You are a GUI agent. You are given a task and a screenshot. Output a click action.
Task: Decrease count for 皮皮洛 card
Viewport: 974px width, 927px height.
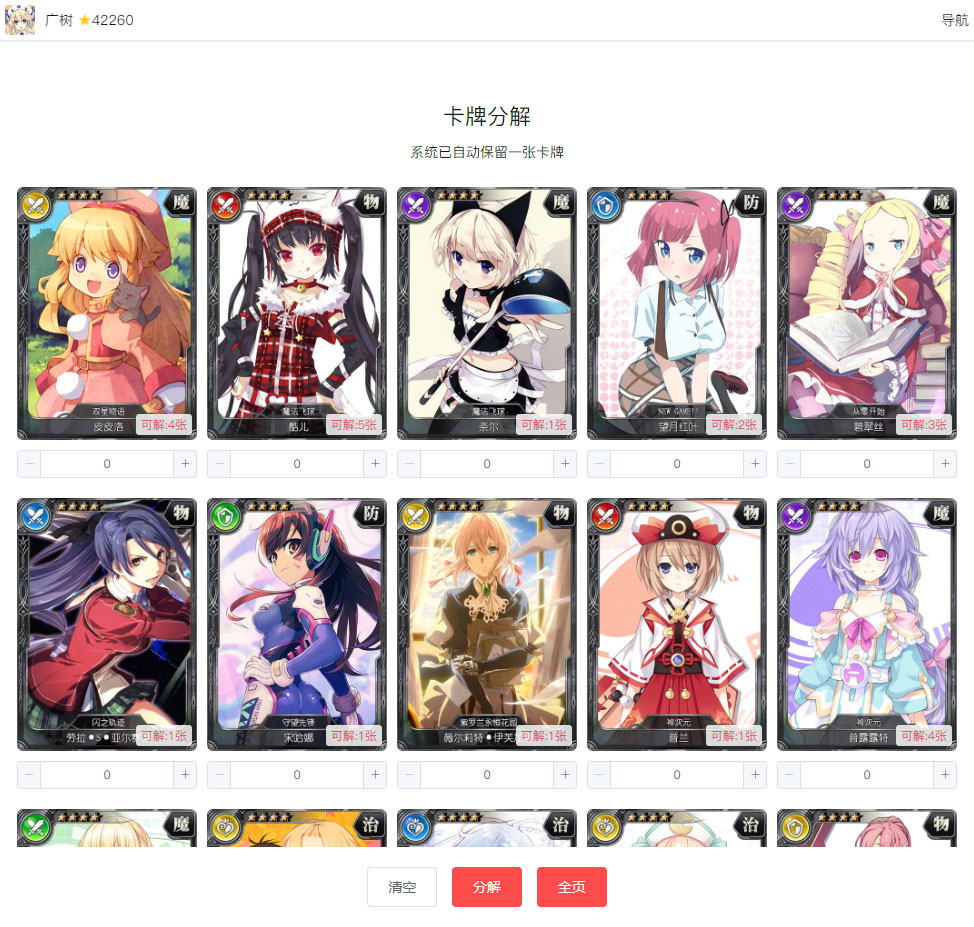coord(29,464)
